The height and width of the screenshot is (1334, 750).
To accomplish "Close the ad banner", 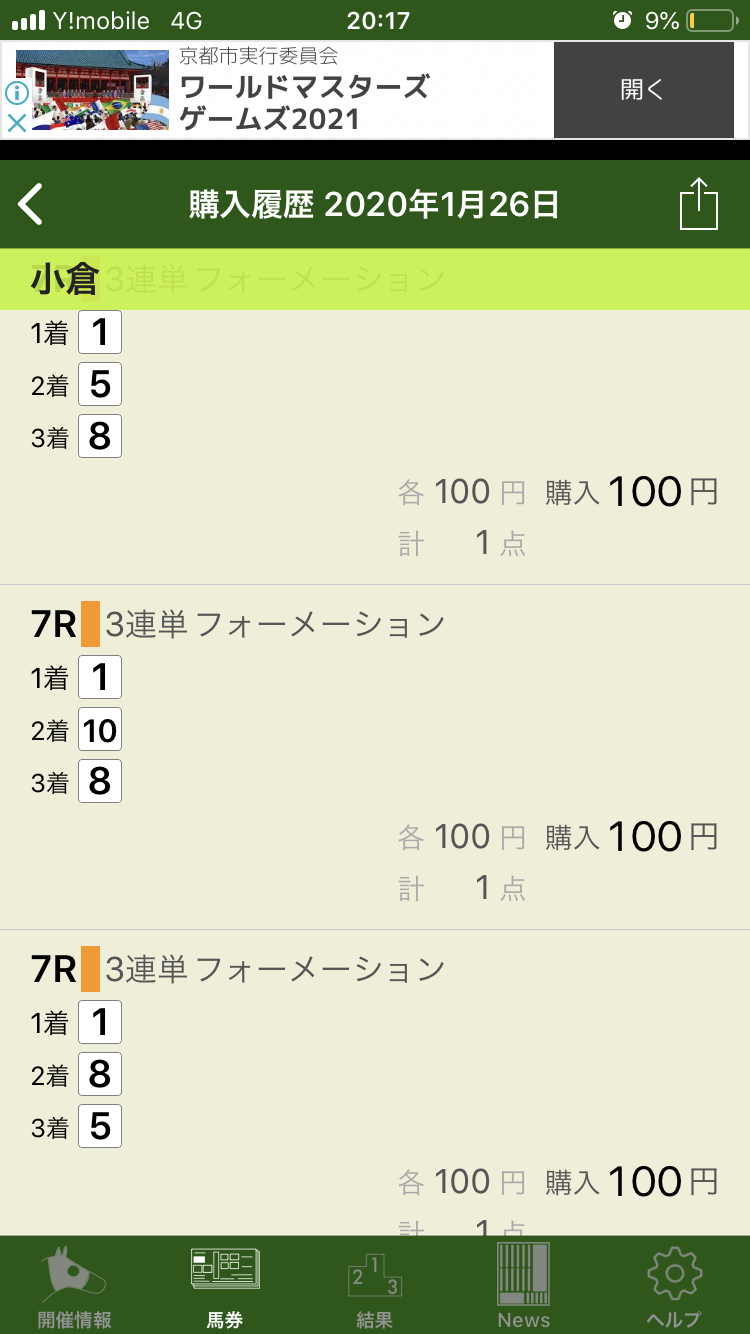I will [x=17, y=124].
